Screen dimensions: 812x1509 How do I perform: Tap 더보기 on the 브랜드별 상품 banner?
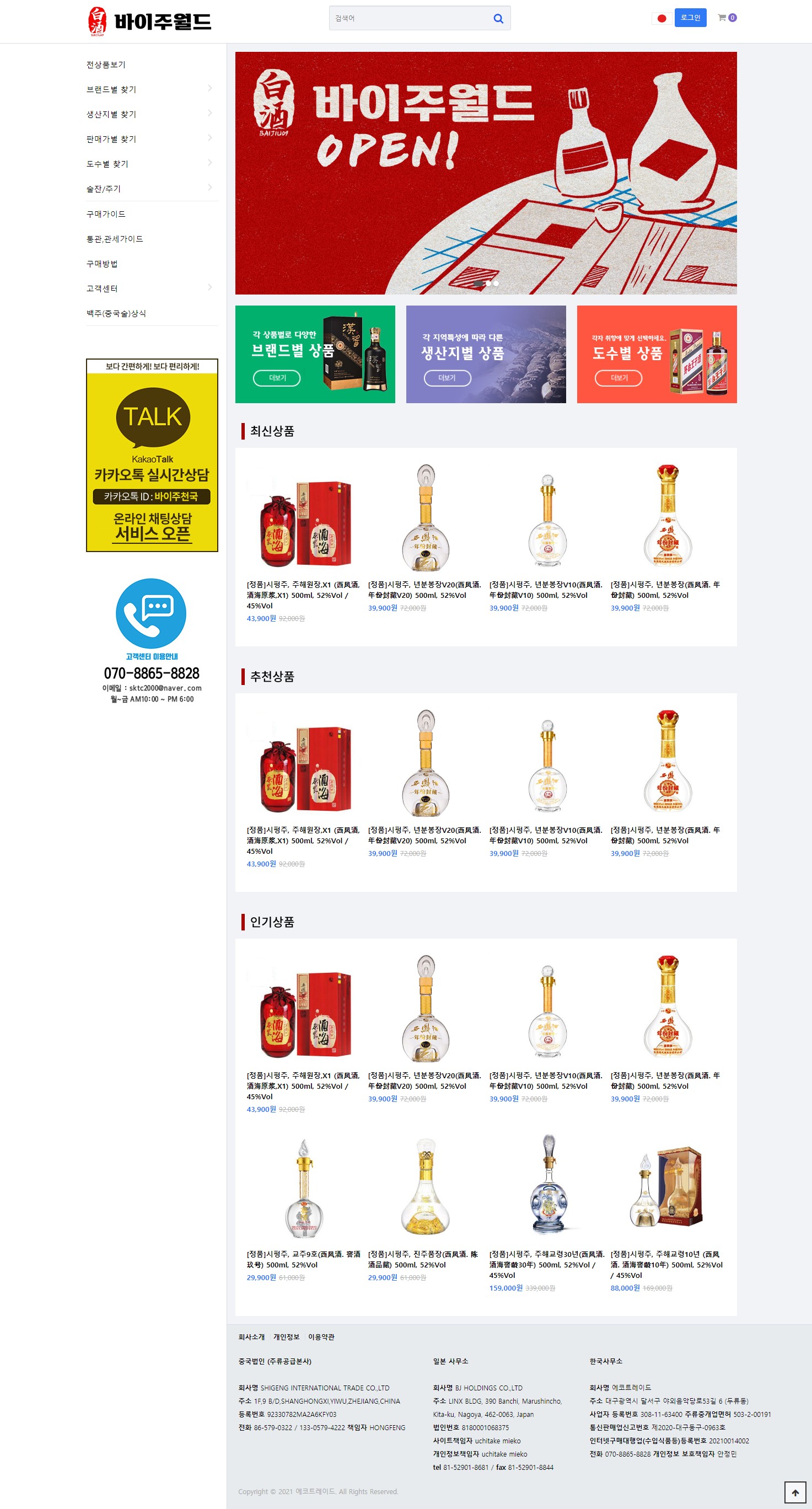coord(277,378)
